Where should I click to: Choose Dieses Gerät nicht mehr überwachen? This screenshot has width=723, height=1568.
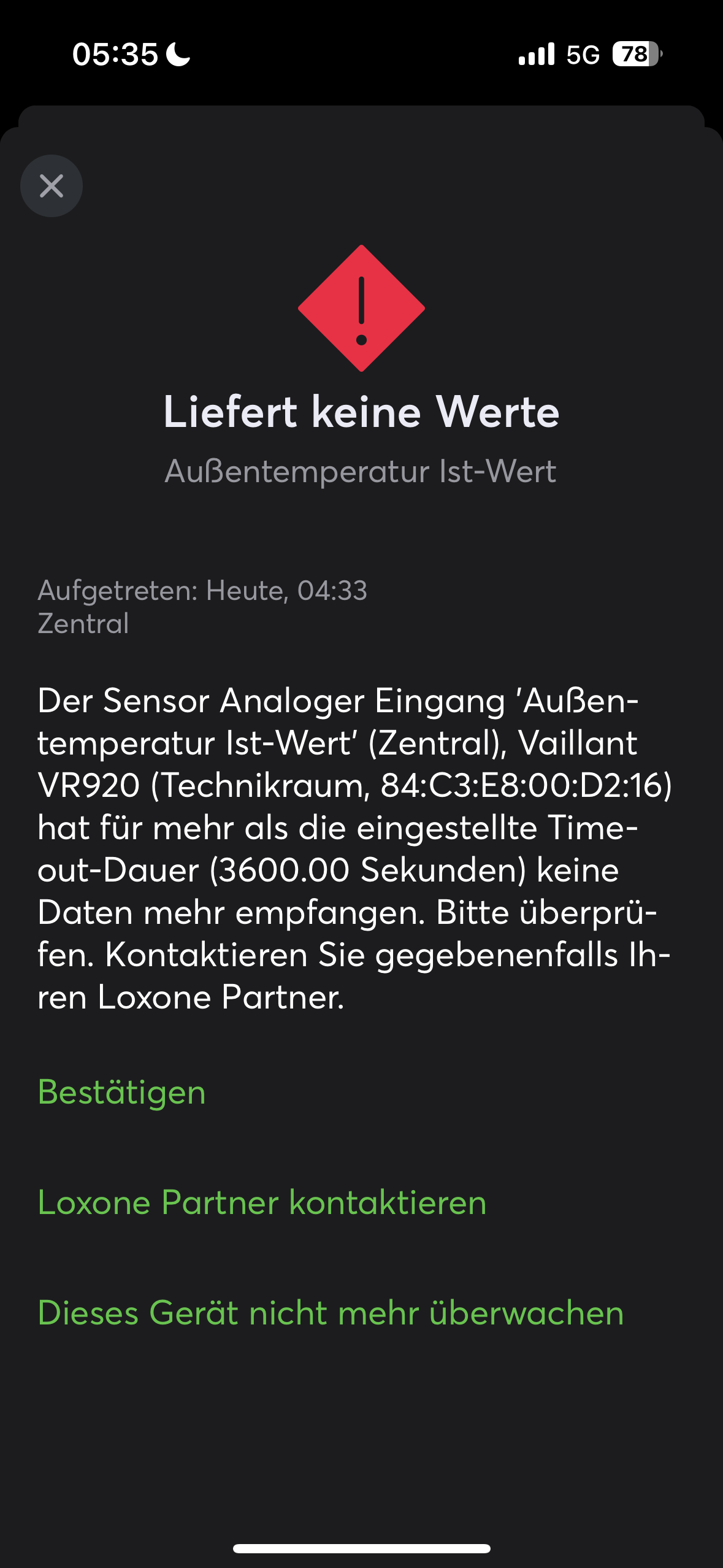pos(331,1312)
